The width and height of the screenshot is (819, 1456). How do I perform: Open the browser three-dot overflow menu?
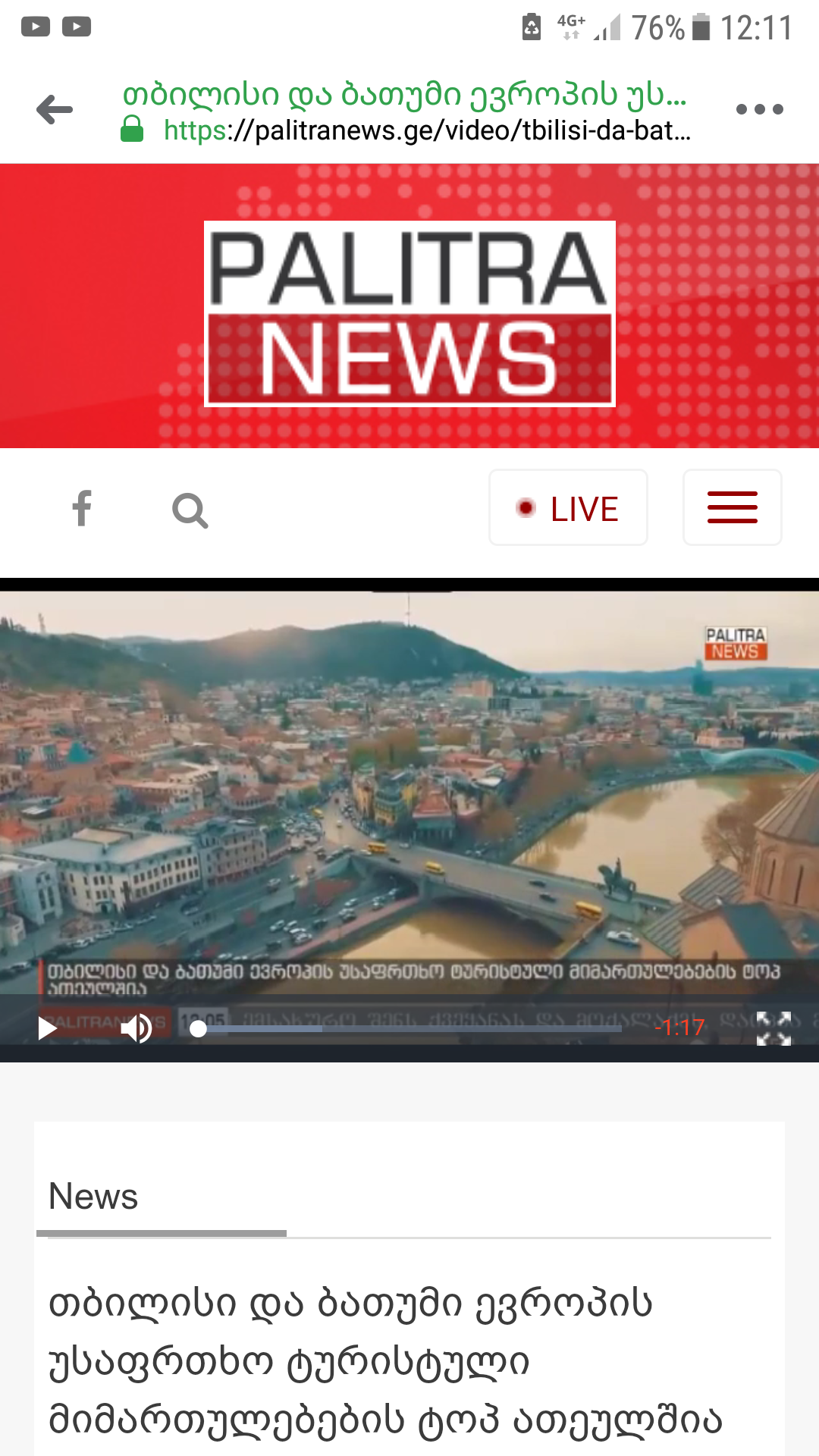(759, 110)
